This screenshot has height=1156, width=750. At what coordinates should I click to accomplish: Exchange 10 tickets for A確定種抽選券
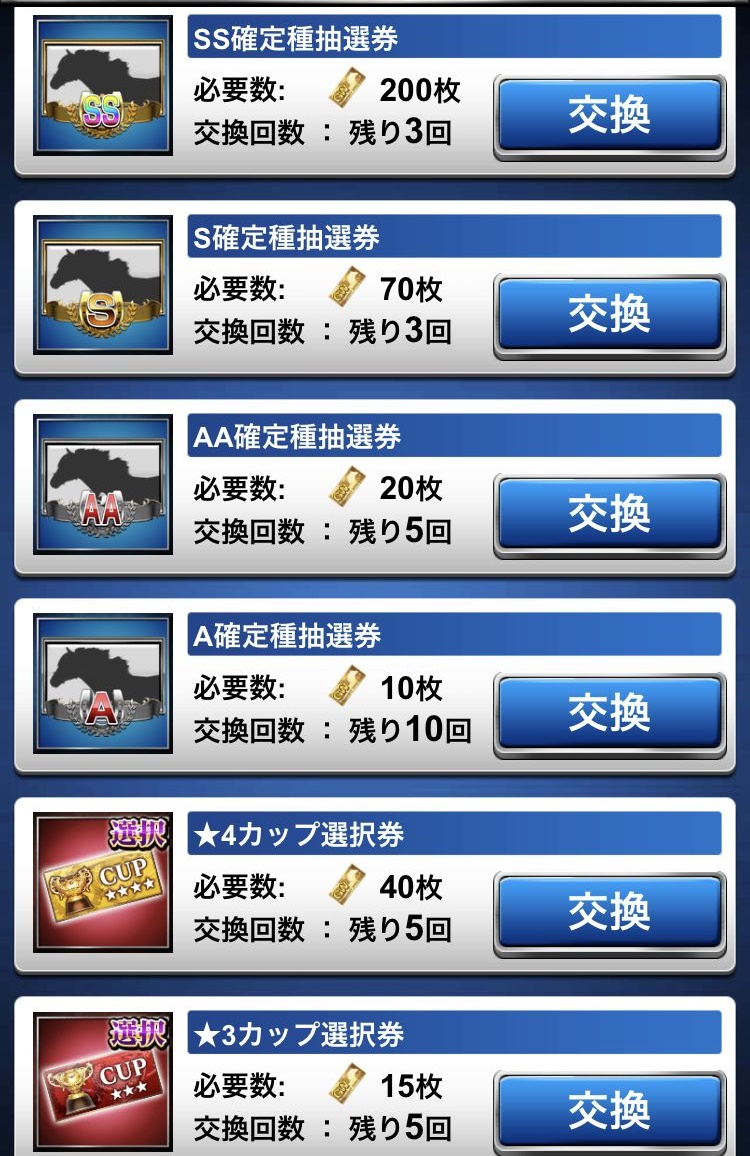609,713
